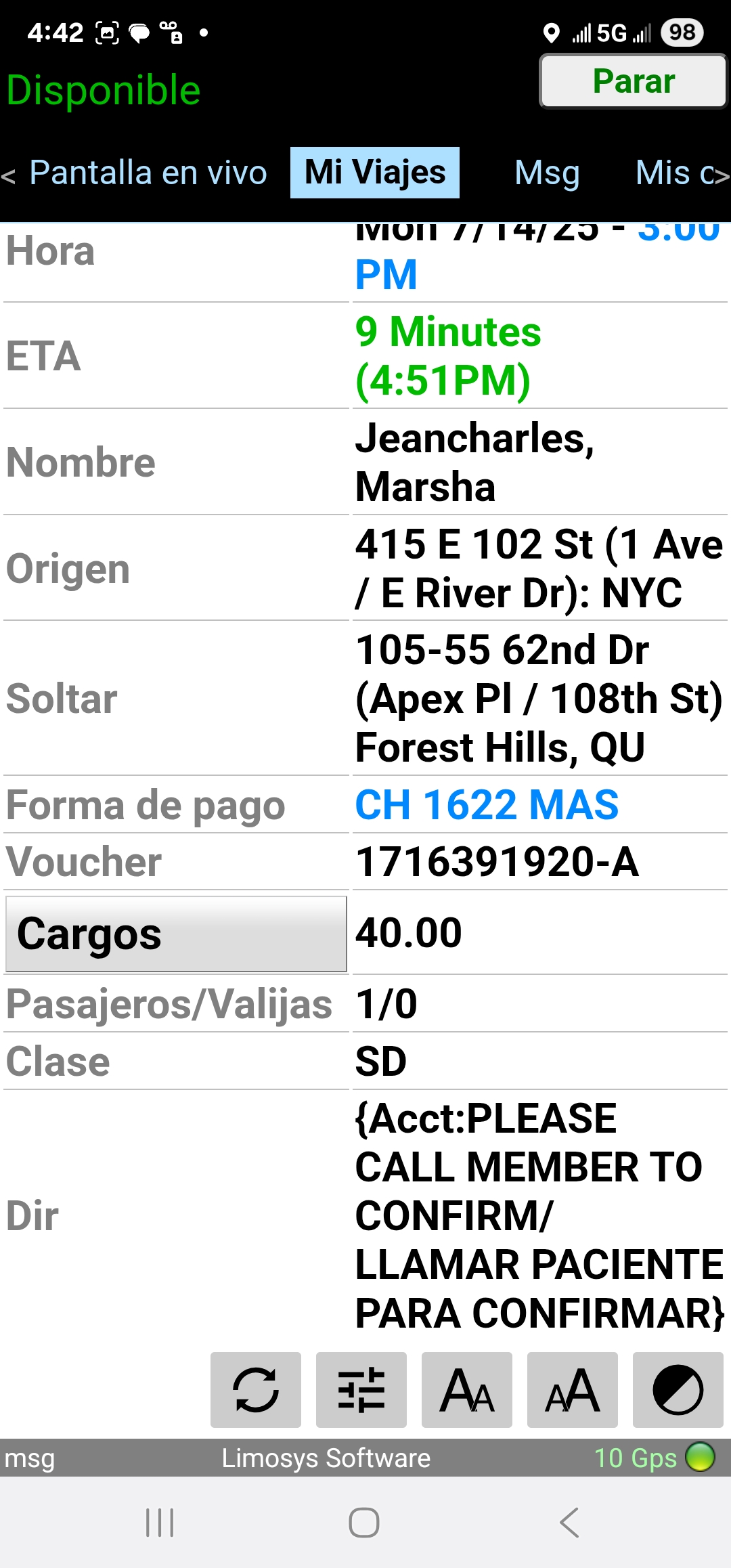This screenshot has width=731, height=1568.
Task: Open payment details CH 1622 MAS
Action: pos(487,805)
